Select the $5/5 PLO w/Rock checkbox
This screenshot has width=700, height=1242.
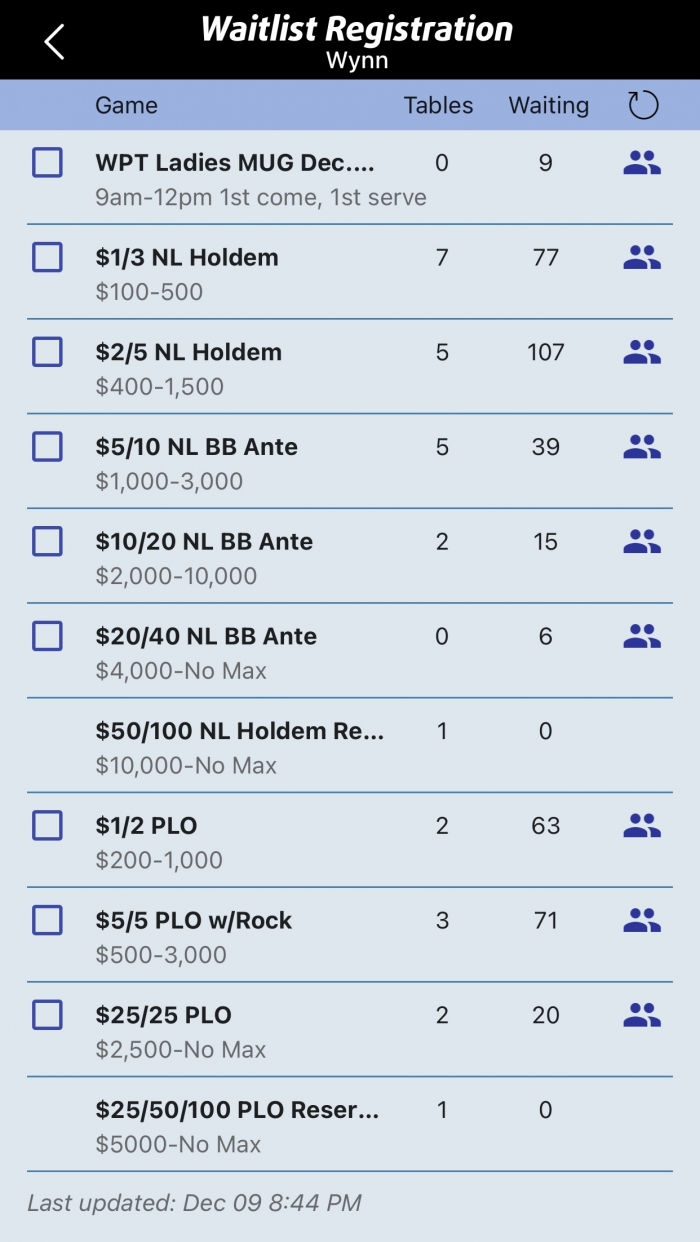(x=47, y=920)
